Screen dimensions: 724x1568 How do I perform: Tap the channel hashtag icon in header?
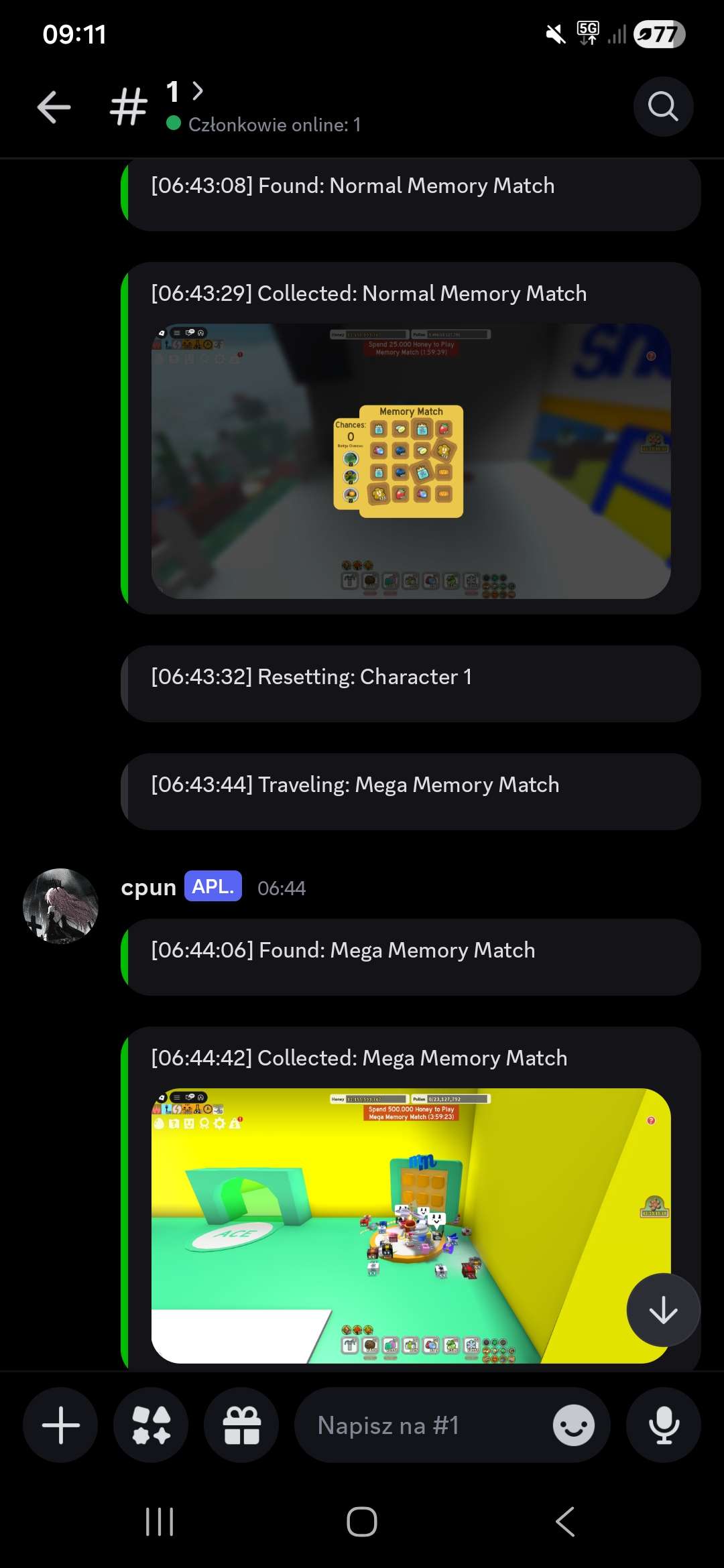pyautogui.click(x=129, y=106)
